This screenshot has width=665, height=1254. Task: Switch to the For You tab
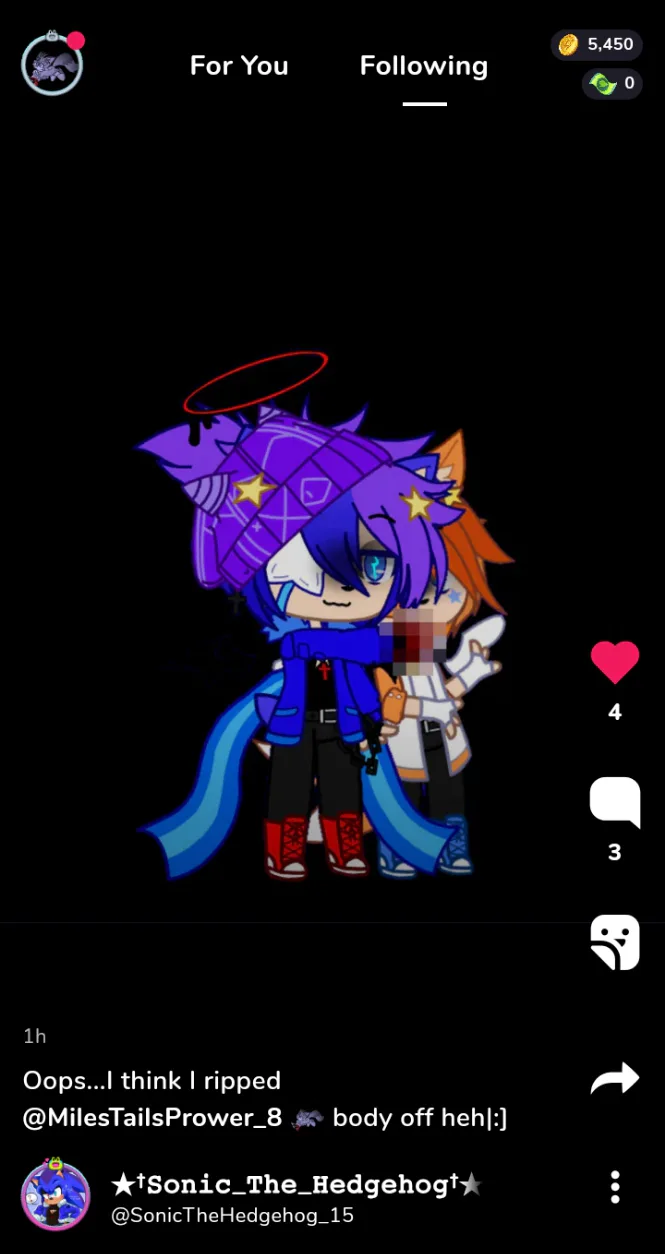coord(239,66)
